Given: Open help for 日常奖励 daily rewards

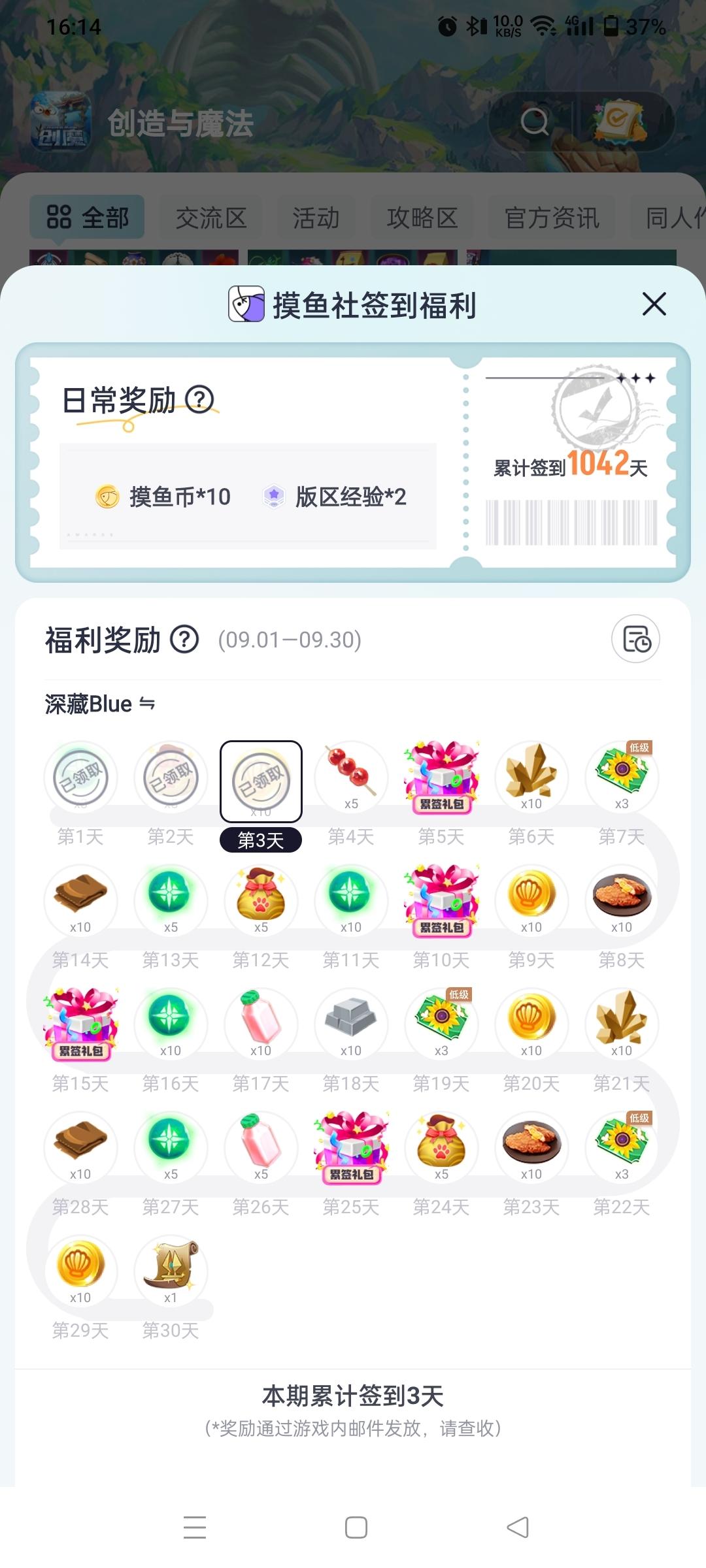Looking at the screenshot, I should [200, 400].
